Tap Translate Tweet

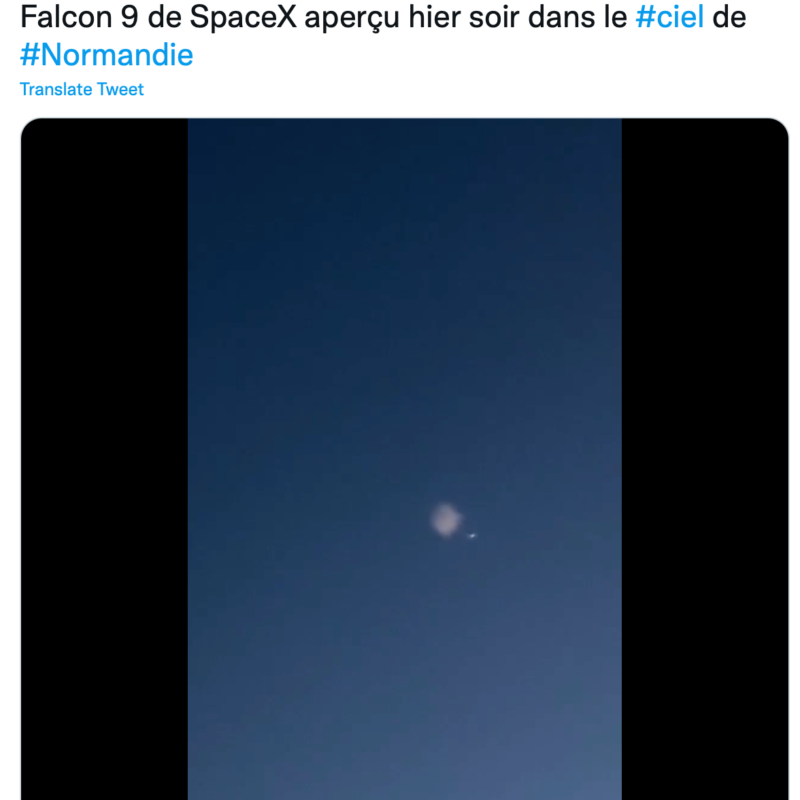click(82, 89)
